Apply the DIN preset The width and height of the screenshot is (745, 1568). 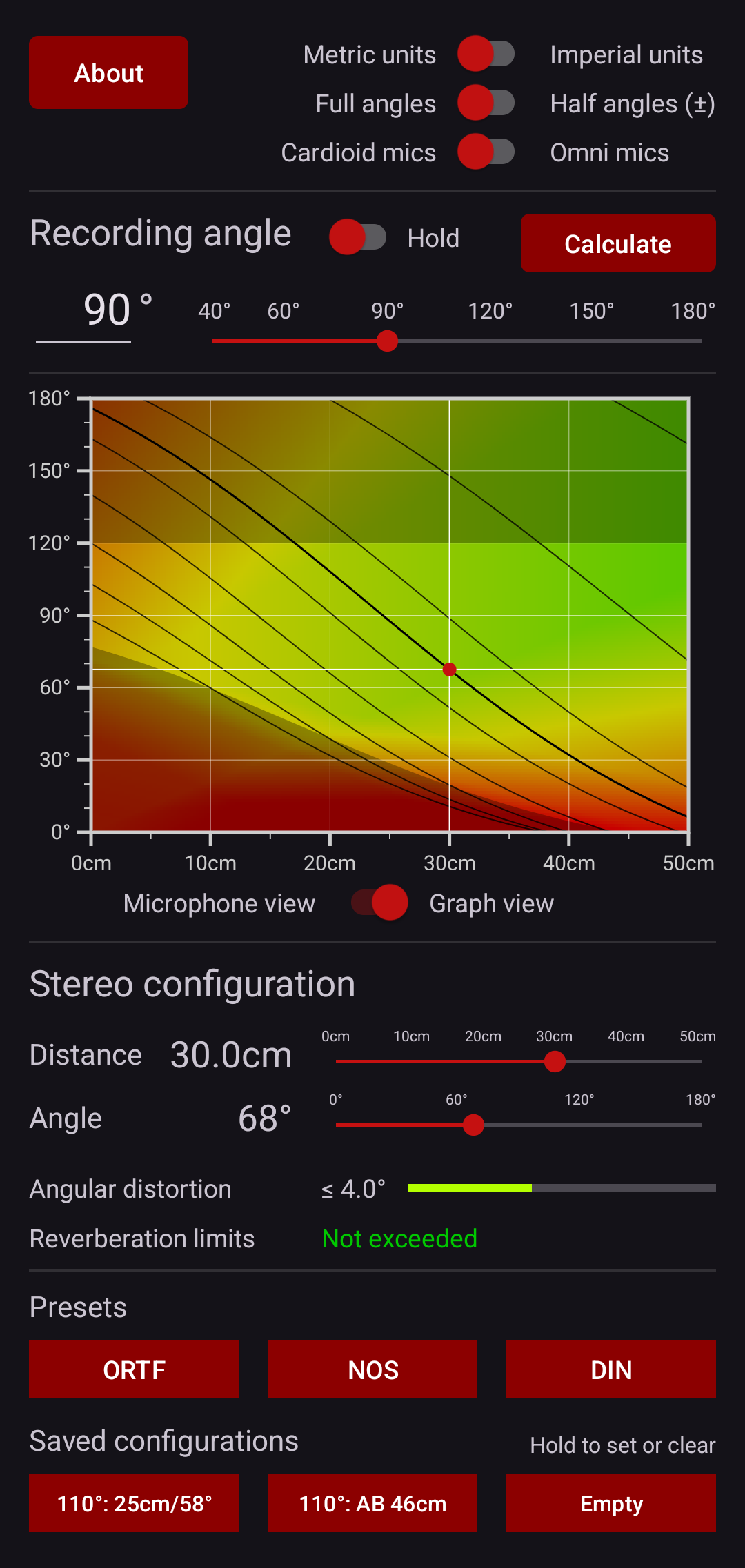610,1369
